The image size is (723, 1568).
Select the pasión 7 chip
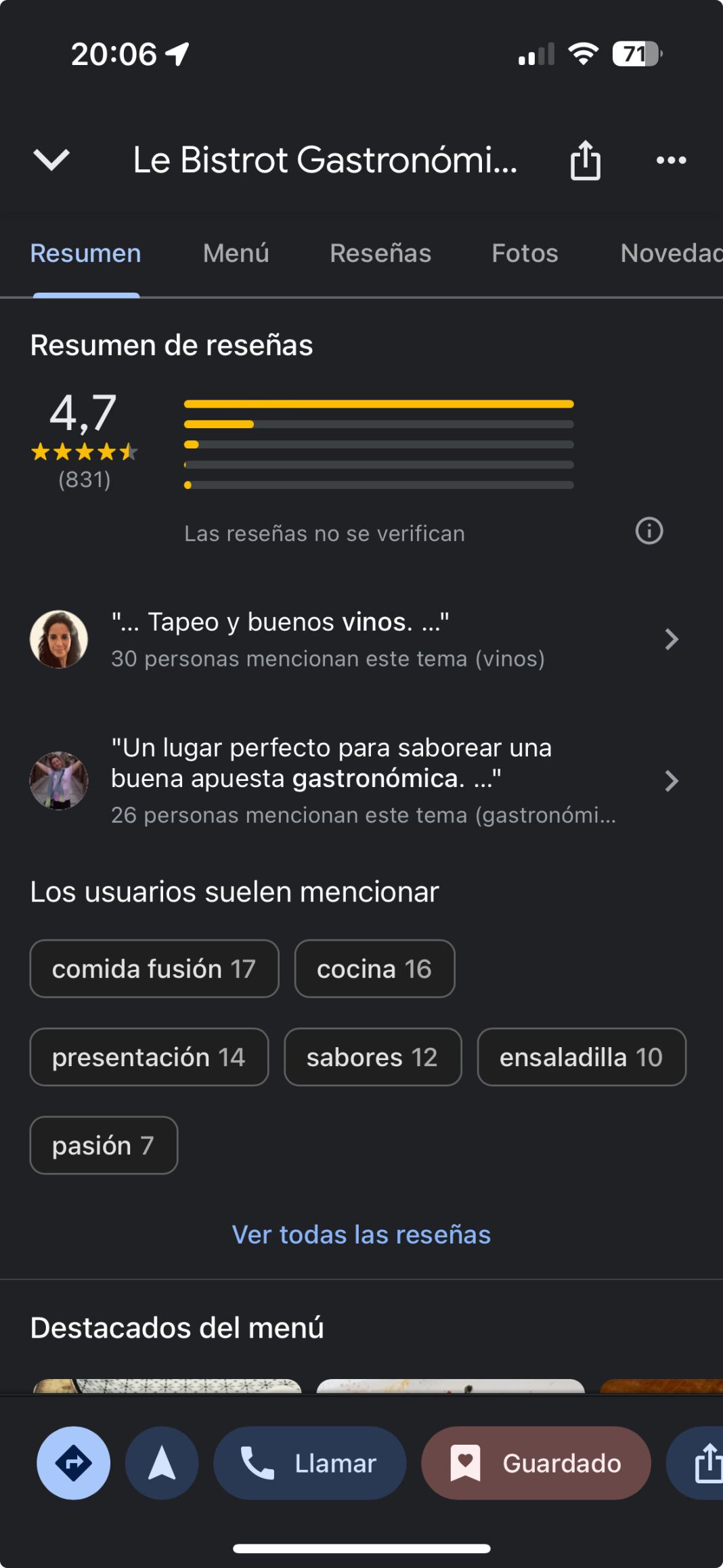[x=104, y=1145]
